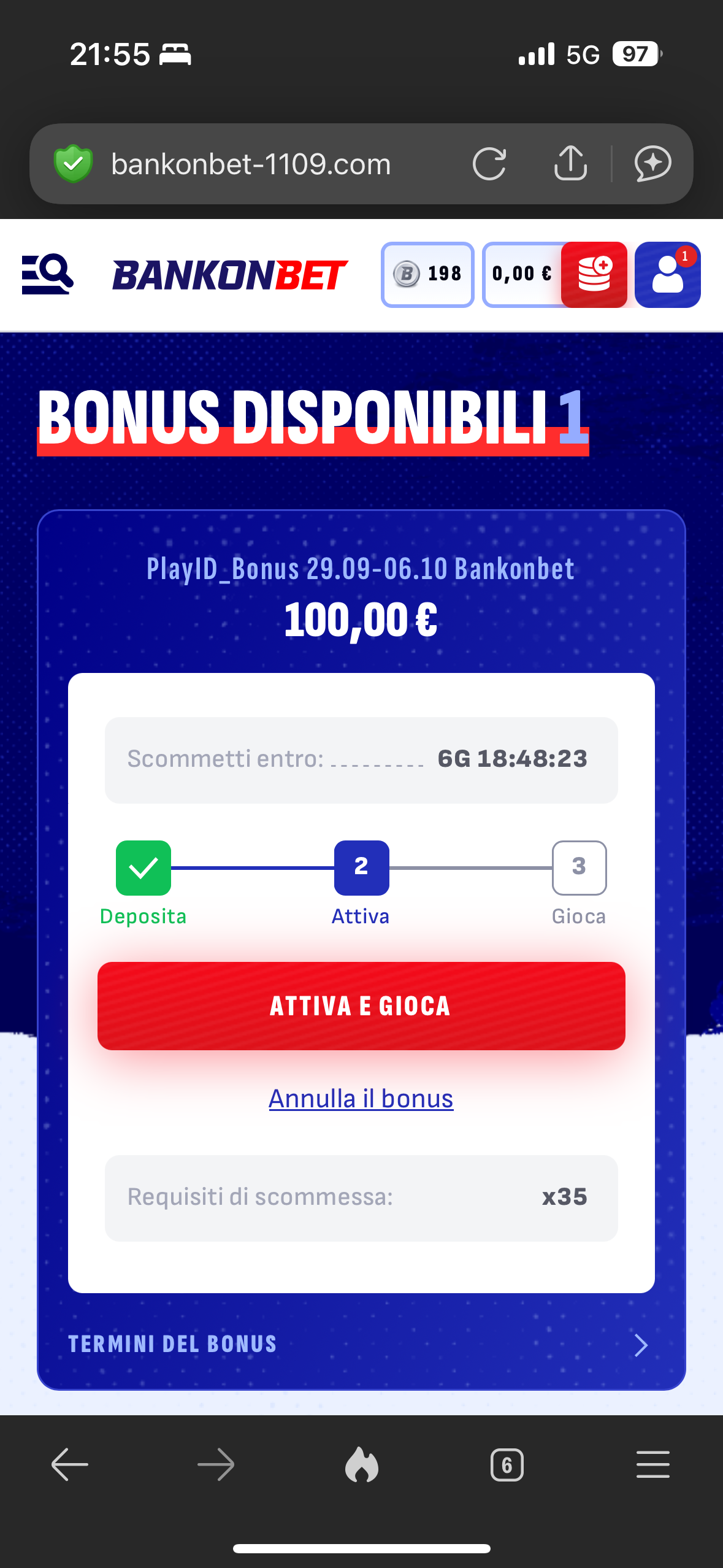Go back with the browser back arrow
This screenshot has height=1568, width=723.
(70, 1465)
